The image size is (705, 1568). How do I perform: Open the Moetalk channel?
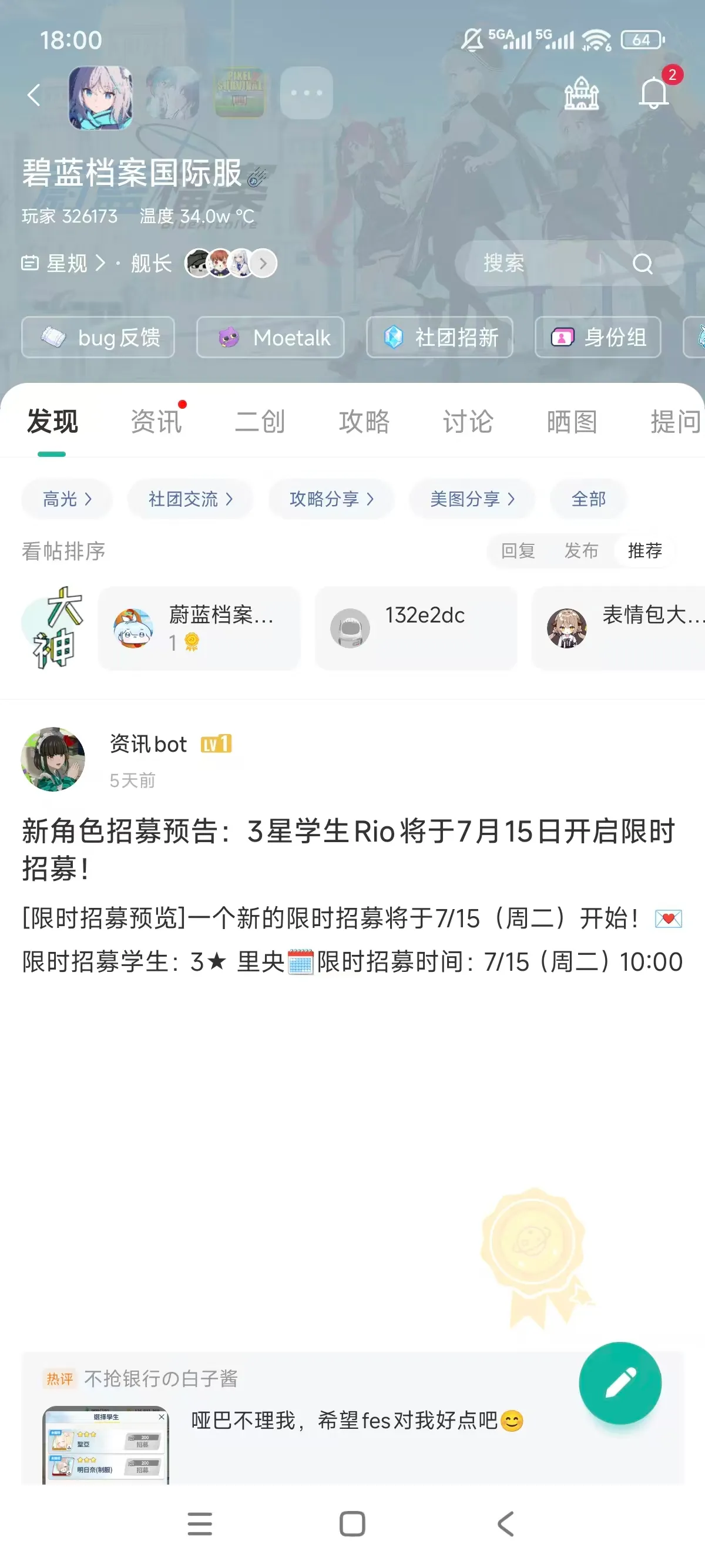click(x=270, y=337)
